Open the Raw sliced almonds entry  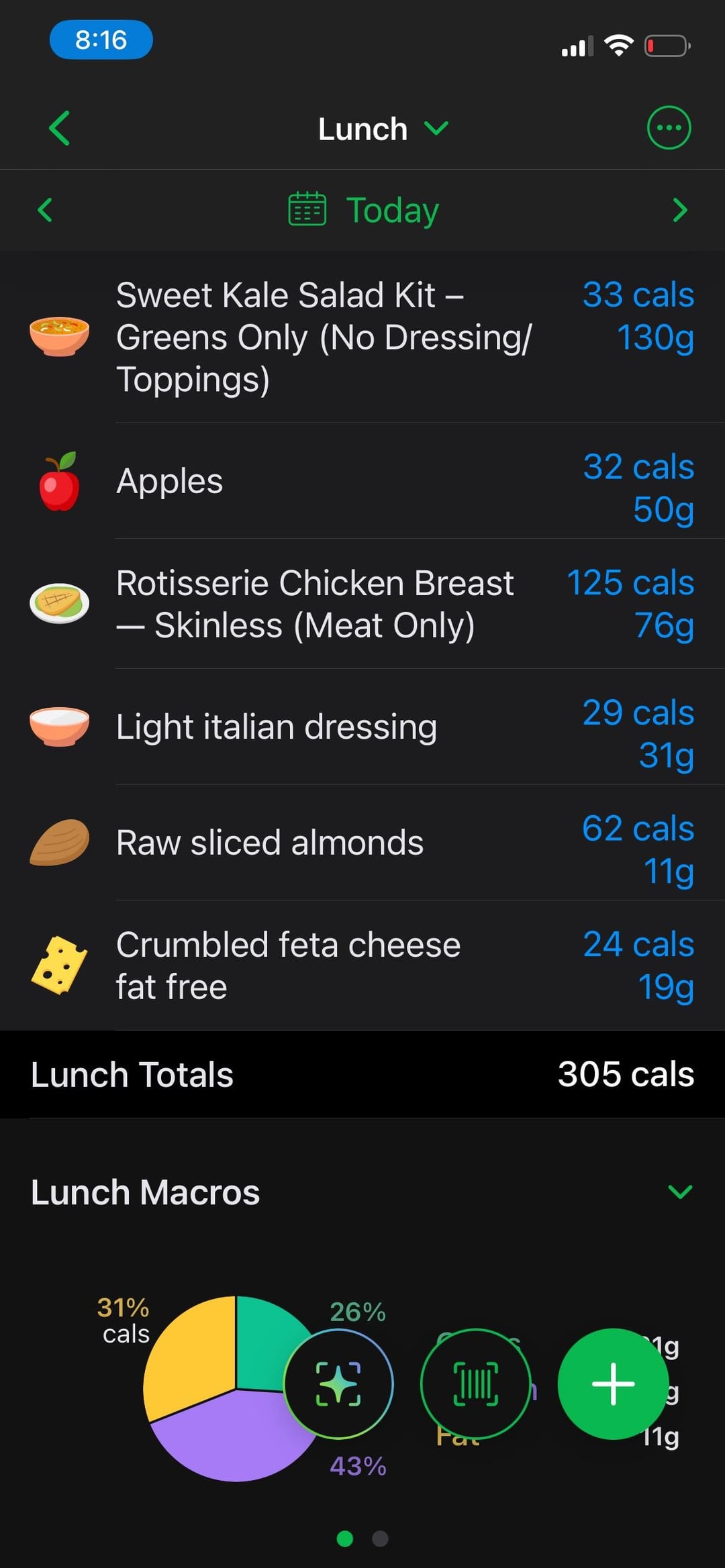tap(362, 843)
